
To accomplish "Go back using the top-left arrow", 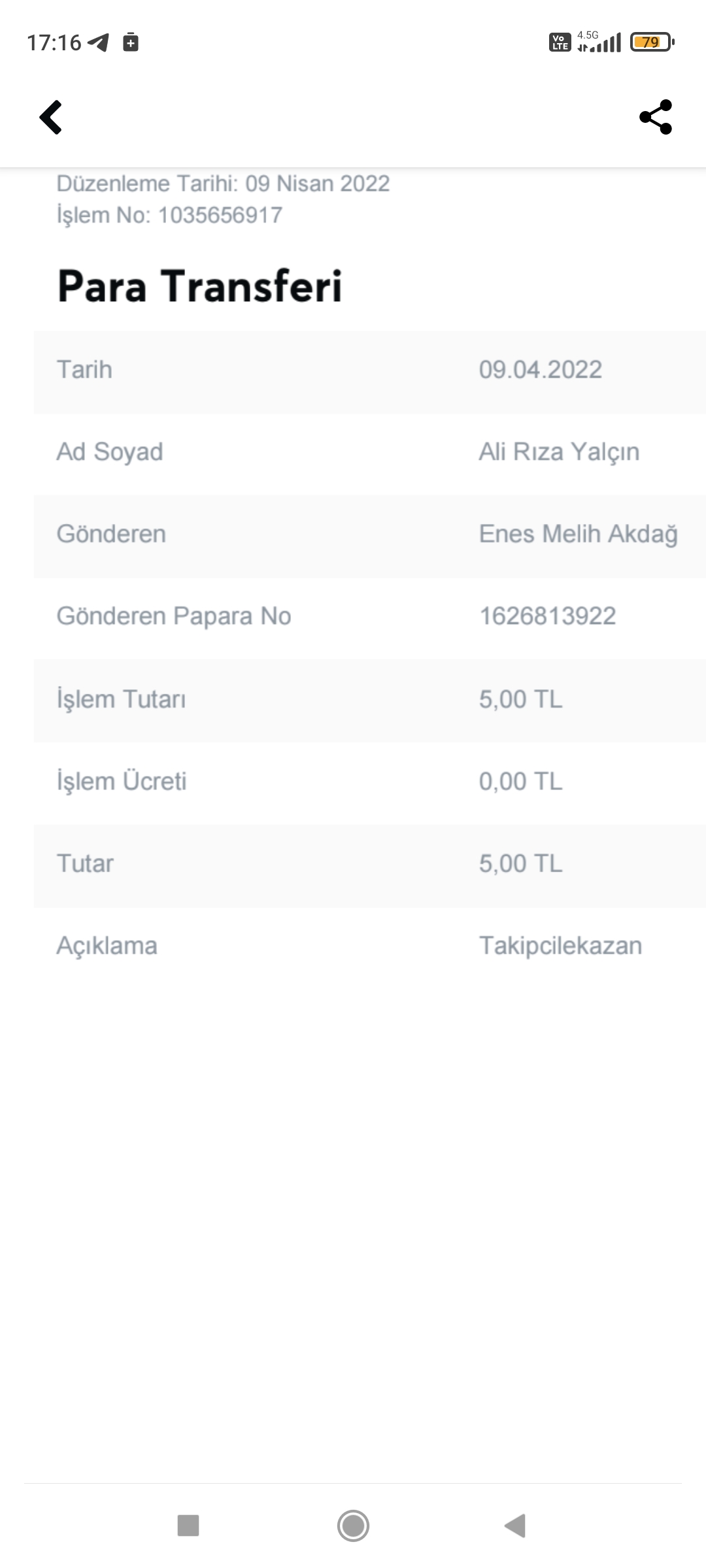I will pos(51,118).
